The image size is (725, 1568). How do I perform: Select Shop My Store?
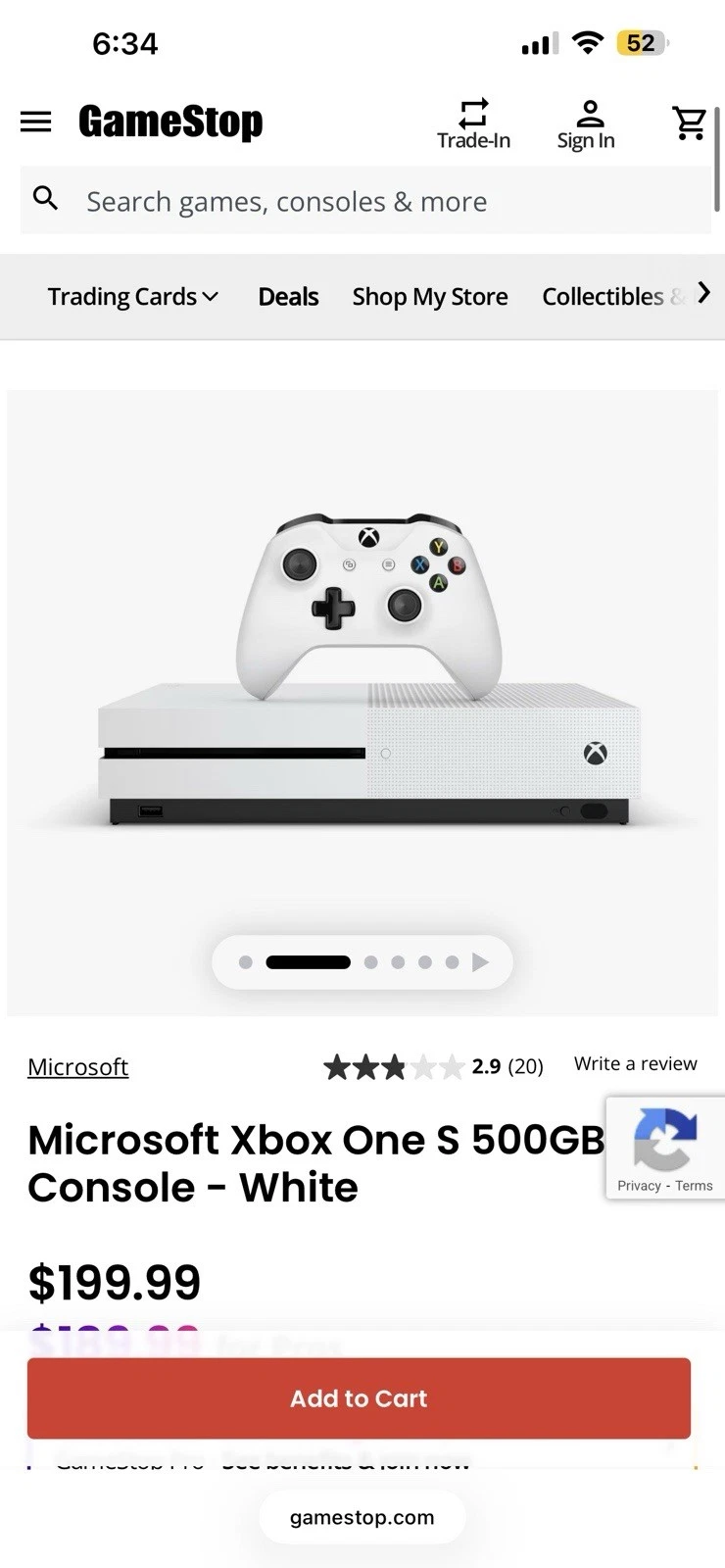pyautogui.click(x=430, y=296)
